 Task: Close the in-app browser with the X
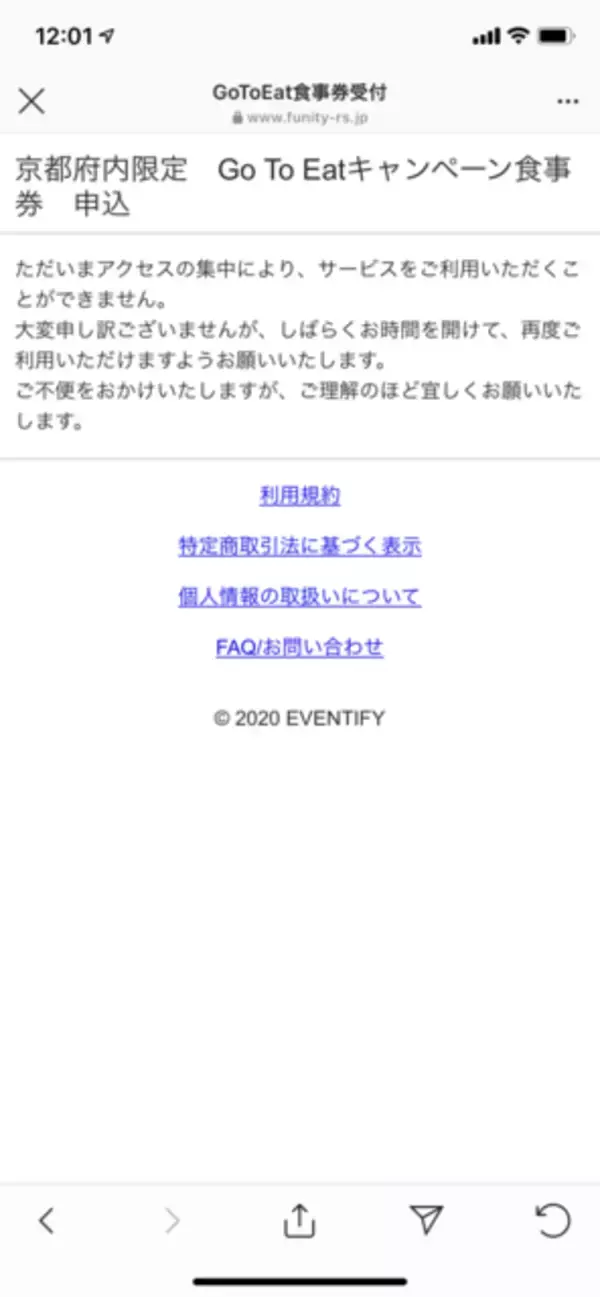coord(32,101)
